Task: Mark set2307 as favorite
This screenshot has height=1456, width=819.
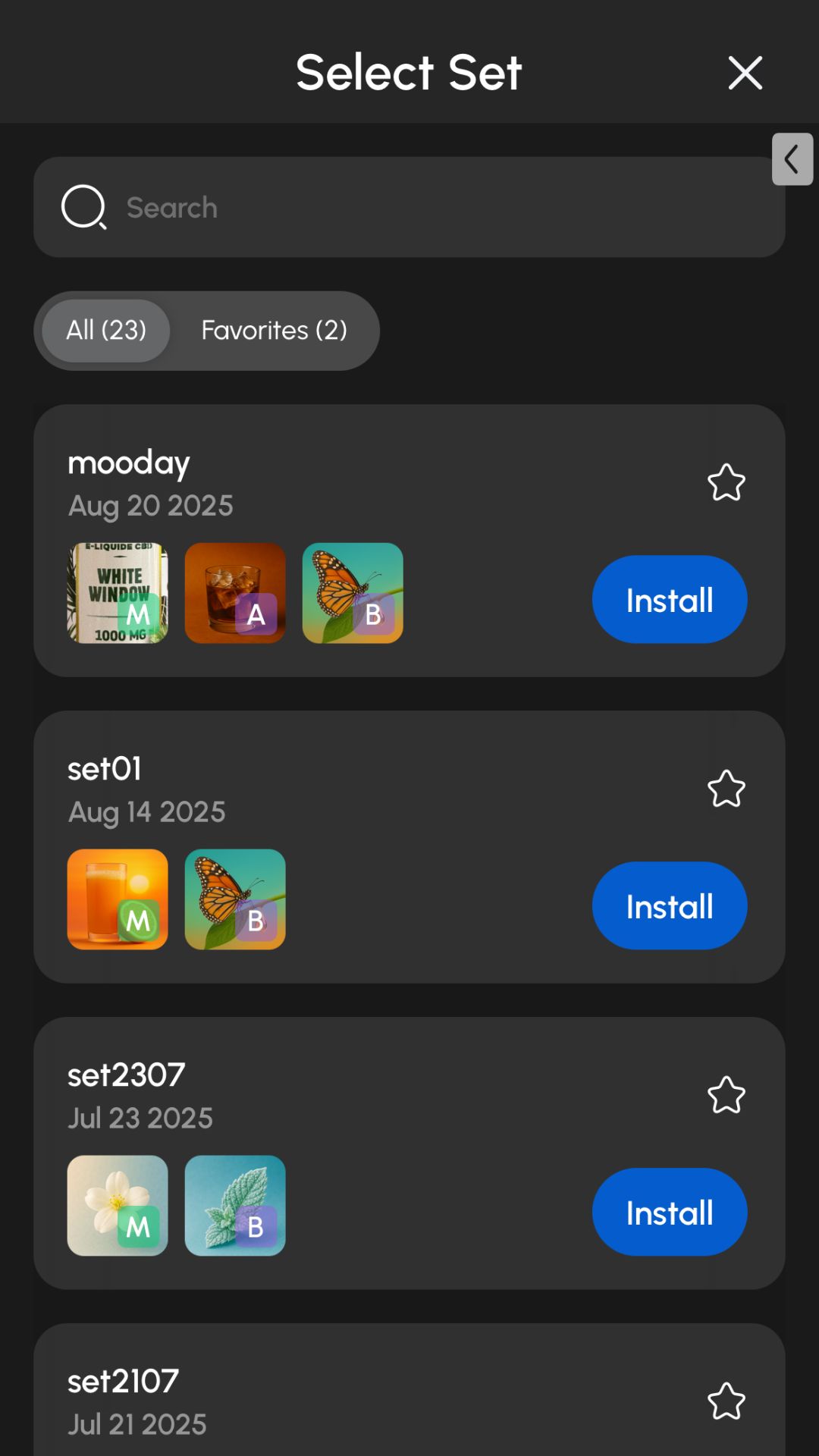Action: tap(726, 1095)
